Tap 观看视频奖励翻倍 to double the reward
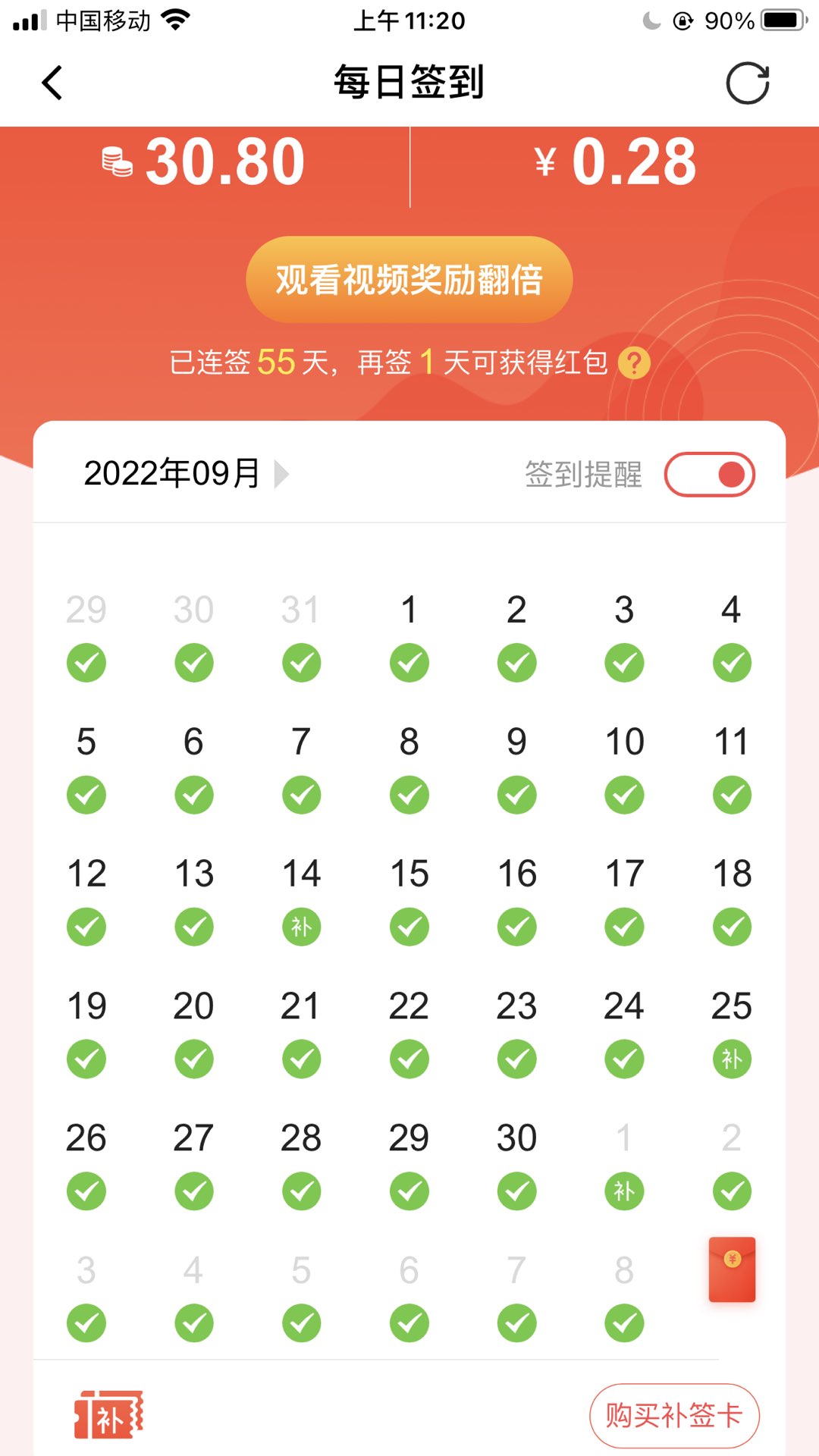This screenshot has height=1456, width=819. pos(409,280)
